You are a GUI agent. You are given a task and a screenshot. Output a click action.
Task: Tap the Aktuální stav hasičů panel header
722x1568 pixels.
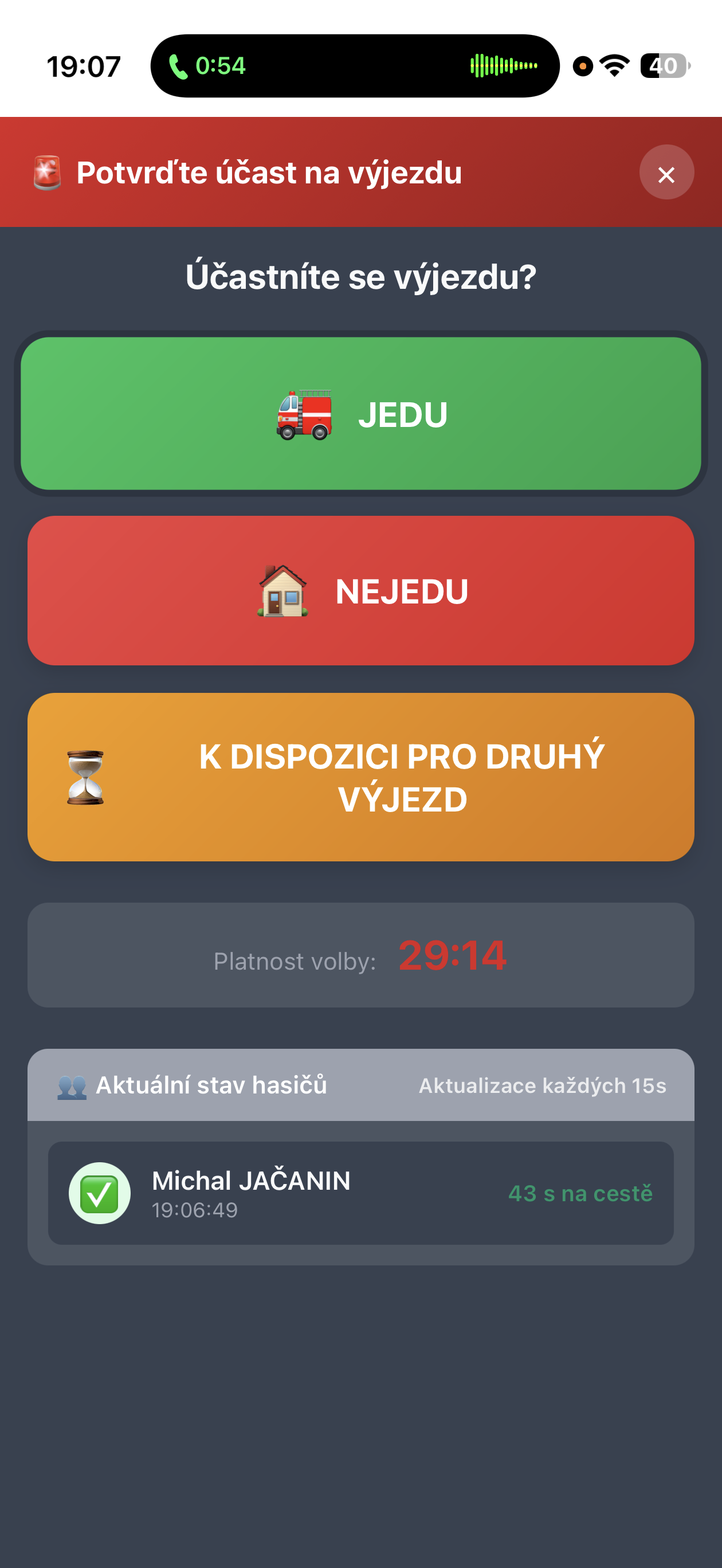[213, 1085]
